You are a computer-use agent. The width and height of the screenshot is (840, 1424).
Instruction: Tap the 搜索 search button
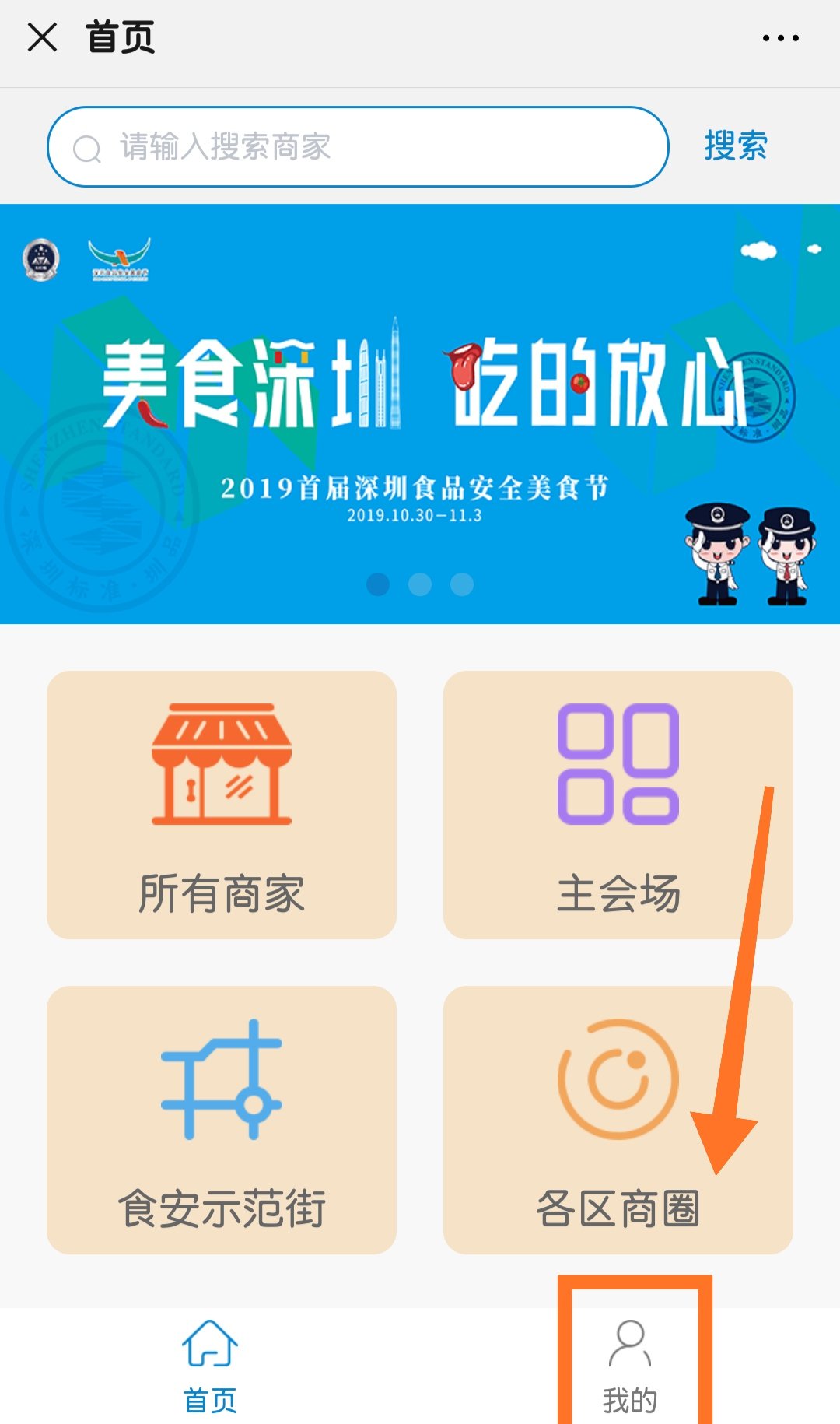tap(735, 146)
